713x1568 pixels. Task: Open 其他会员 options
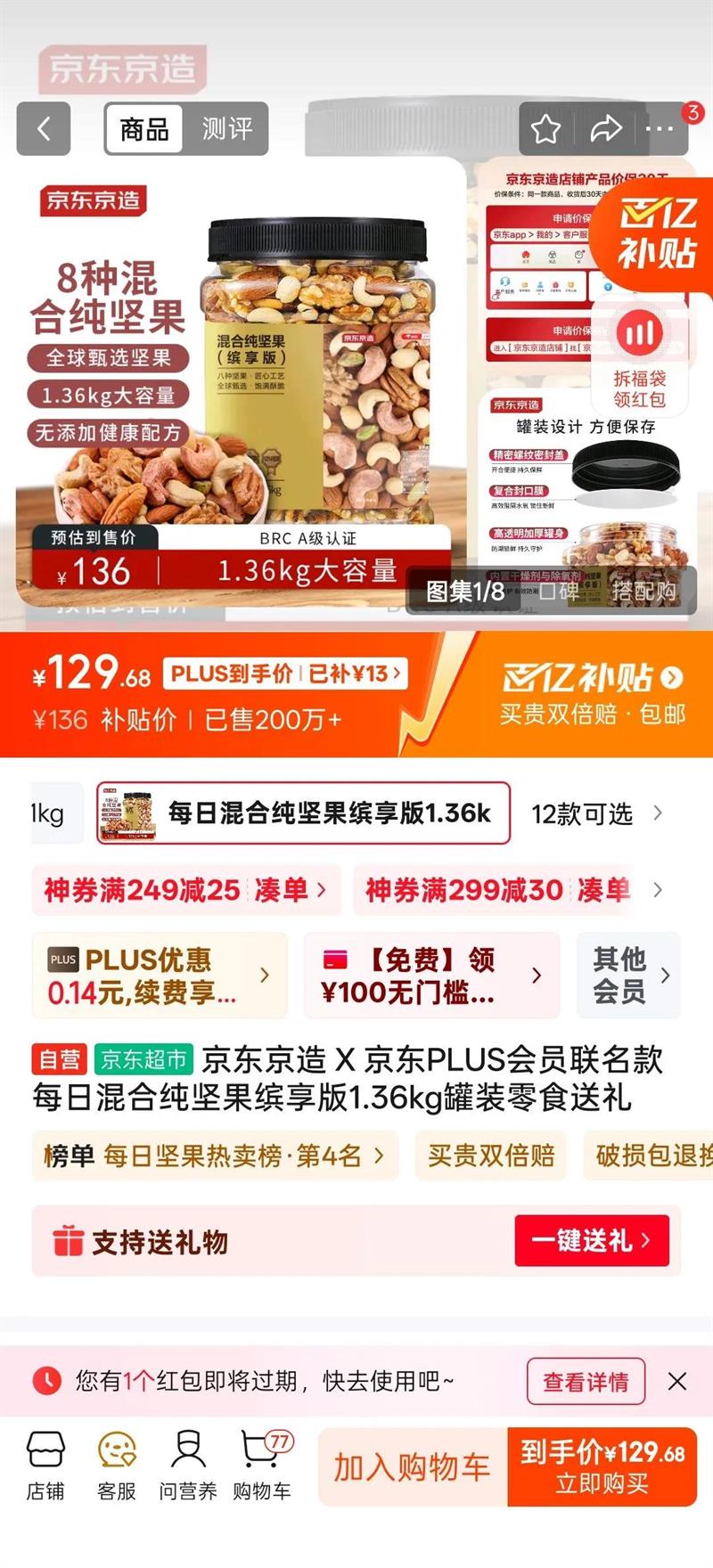coord(629,976)
